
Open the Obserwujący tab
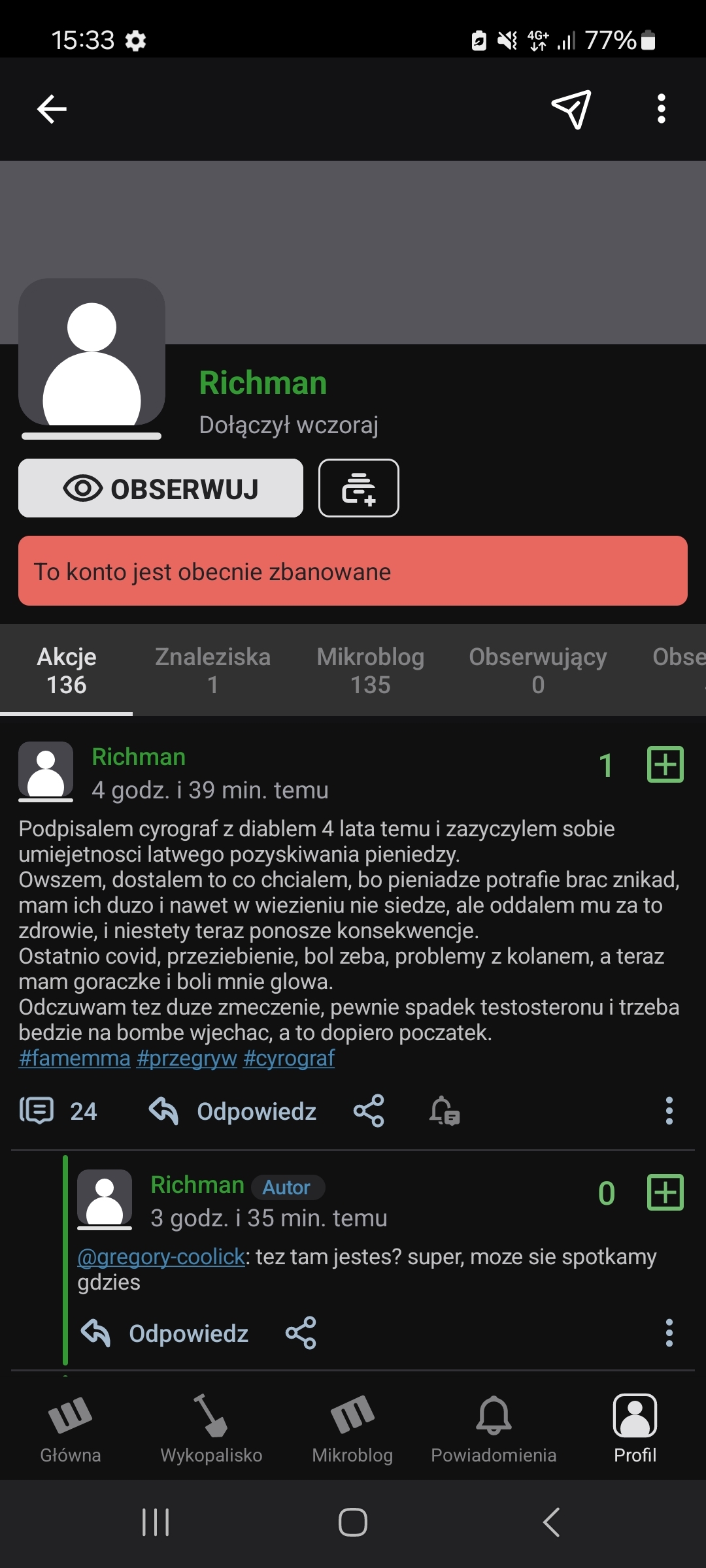[x=537, y=670]
